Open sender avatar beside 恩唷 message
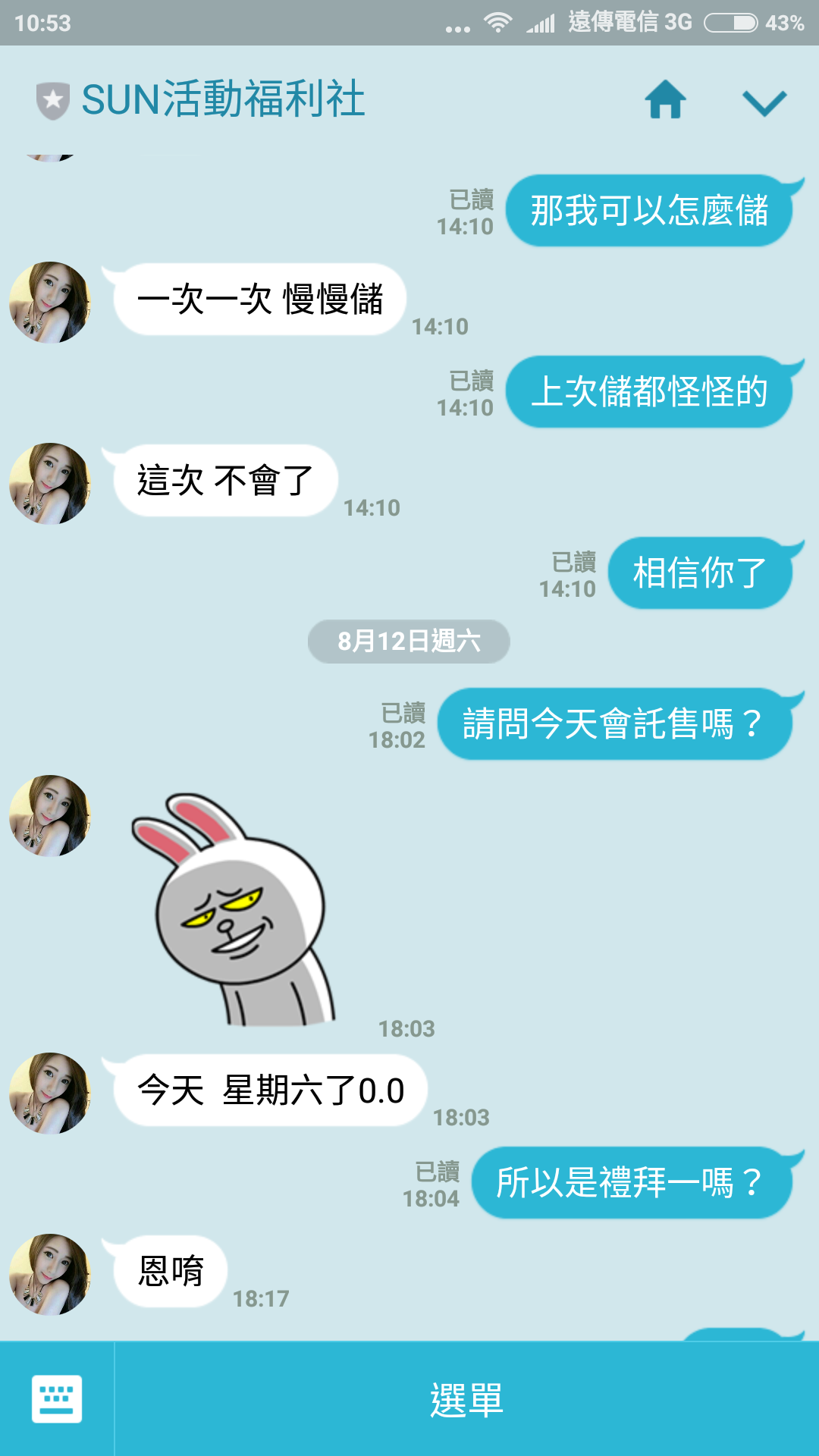The image size is (819, 1456). pos(49,1274)
